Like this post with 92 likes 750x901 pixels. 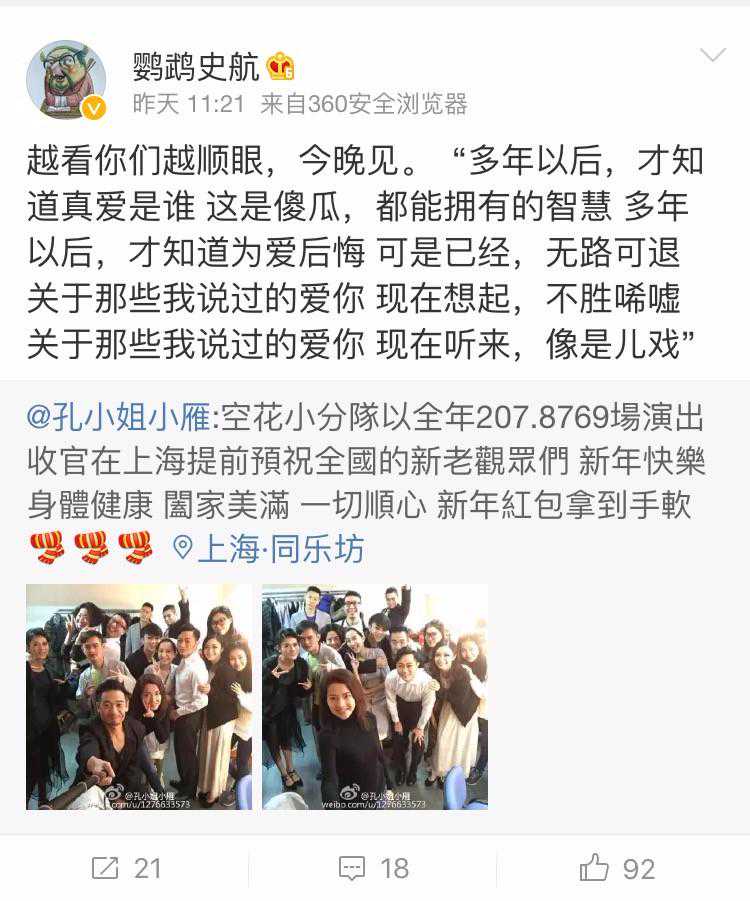(618, 868)
